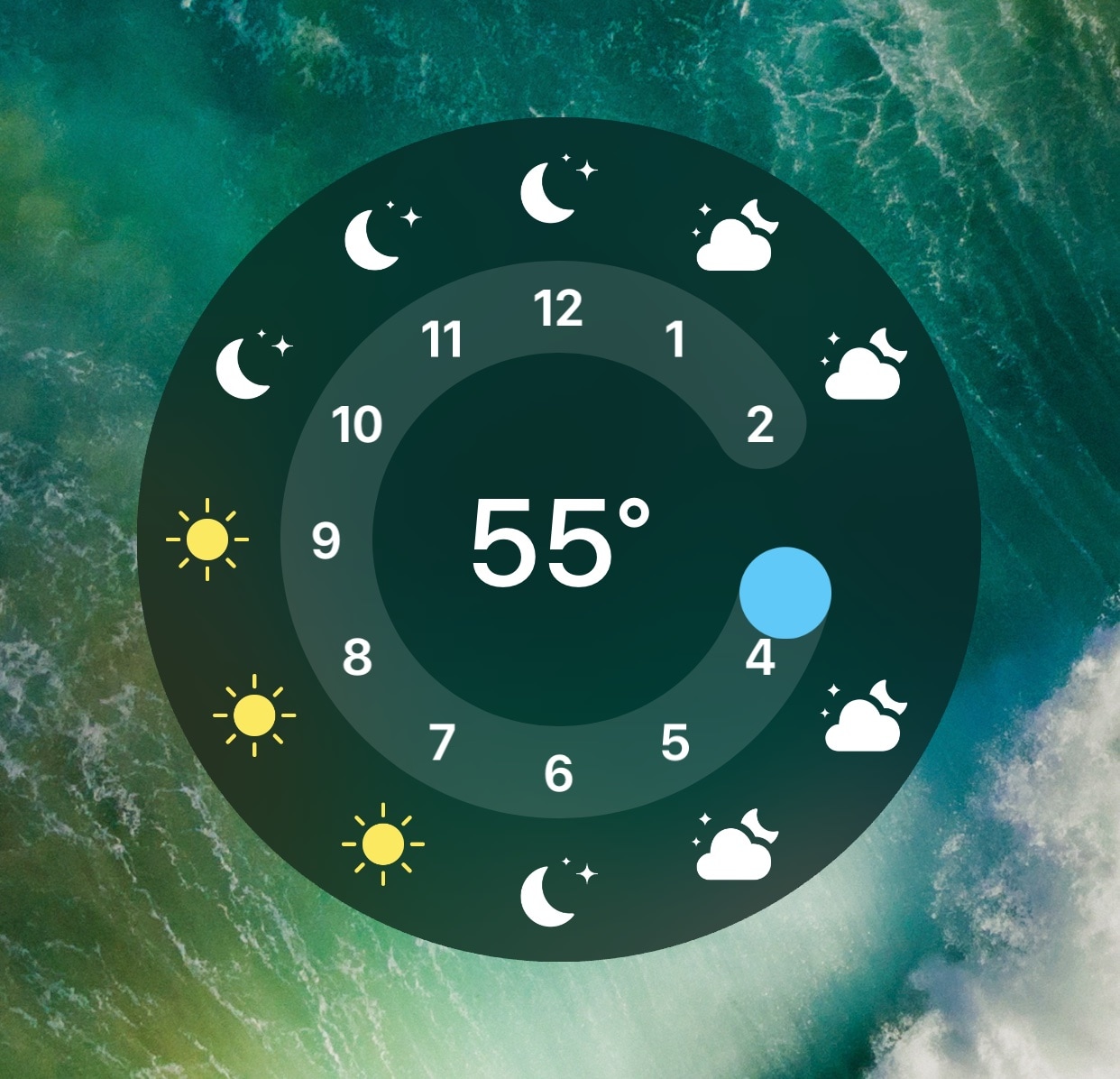This screenshot has height=1079, width=1120.
Task: Pick hour 11 on the weather dial
Action: tap(442, 340)
